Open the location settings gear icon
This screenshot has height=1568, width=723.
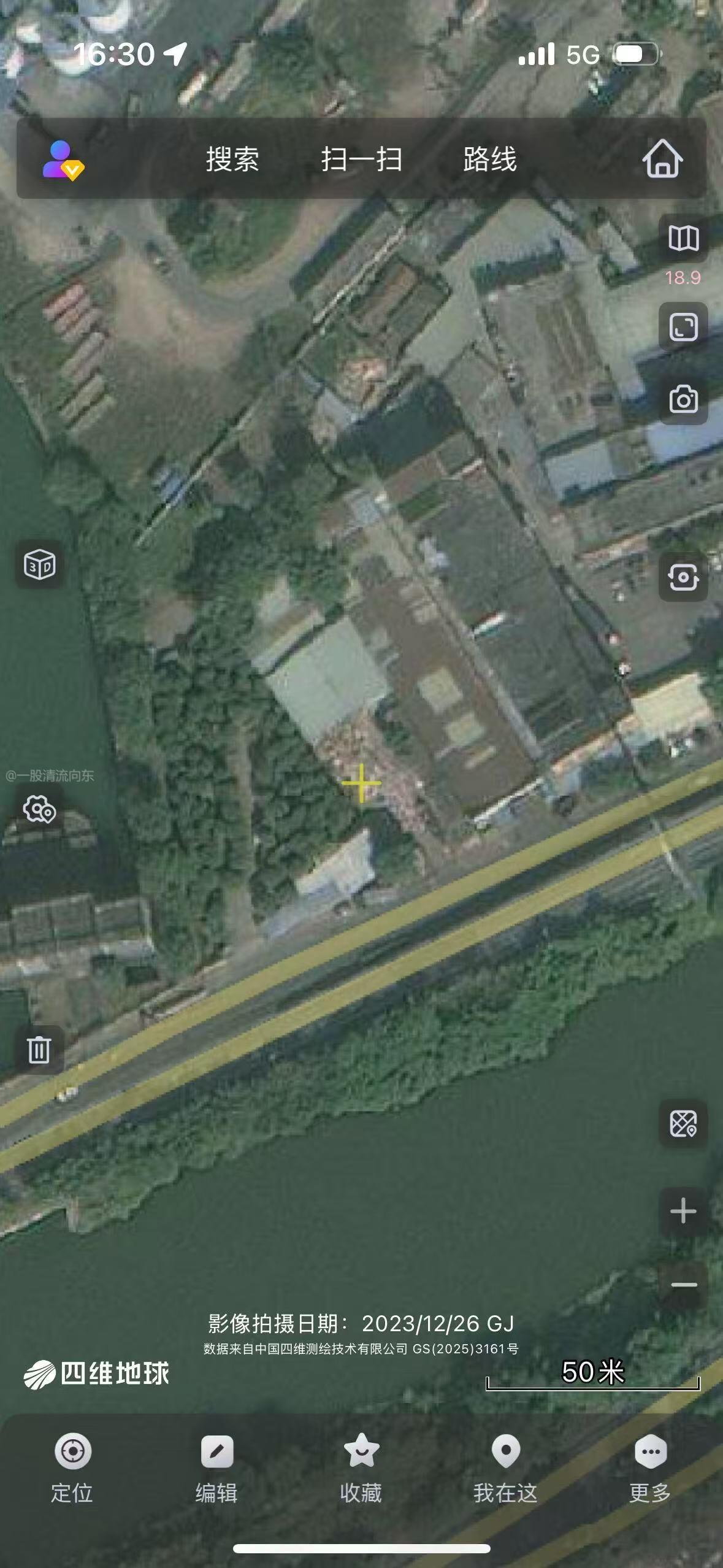pos(40,809)
